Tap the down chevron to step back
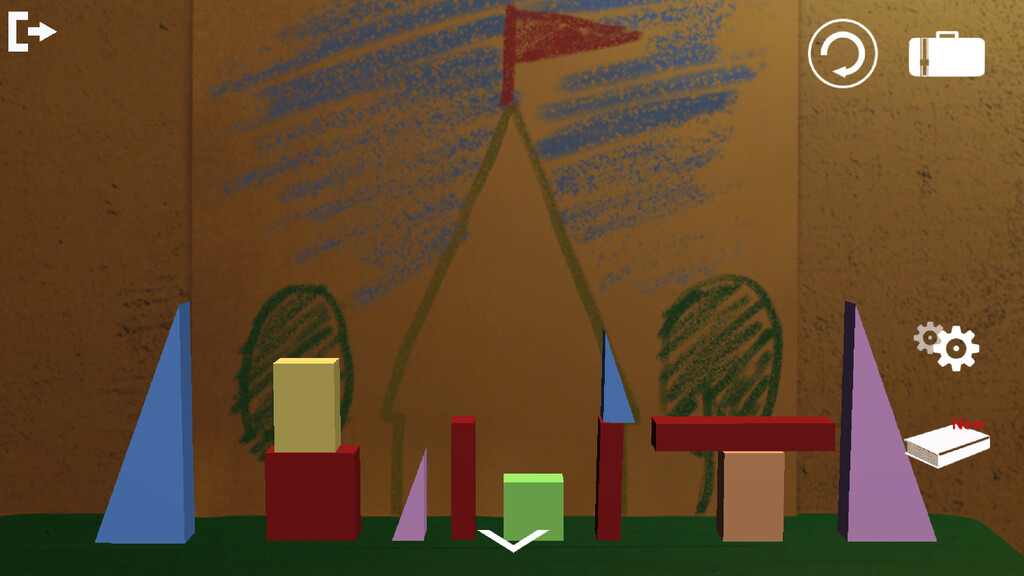Screen dimensions: 1024x576 pyautogui.click(x=512, y=540)
